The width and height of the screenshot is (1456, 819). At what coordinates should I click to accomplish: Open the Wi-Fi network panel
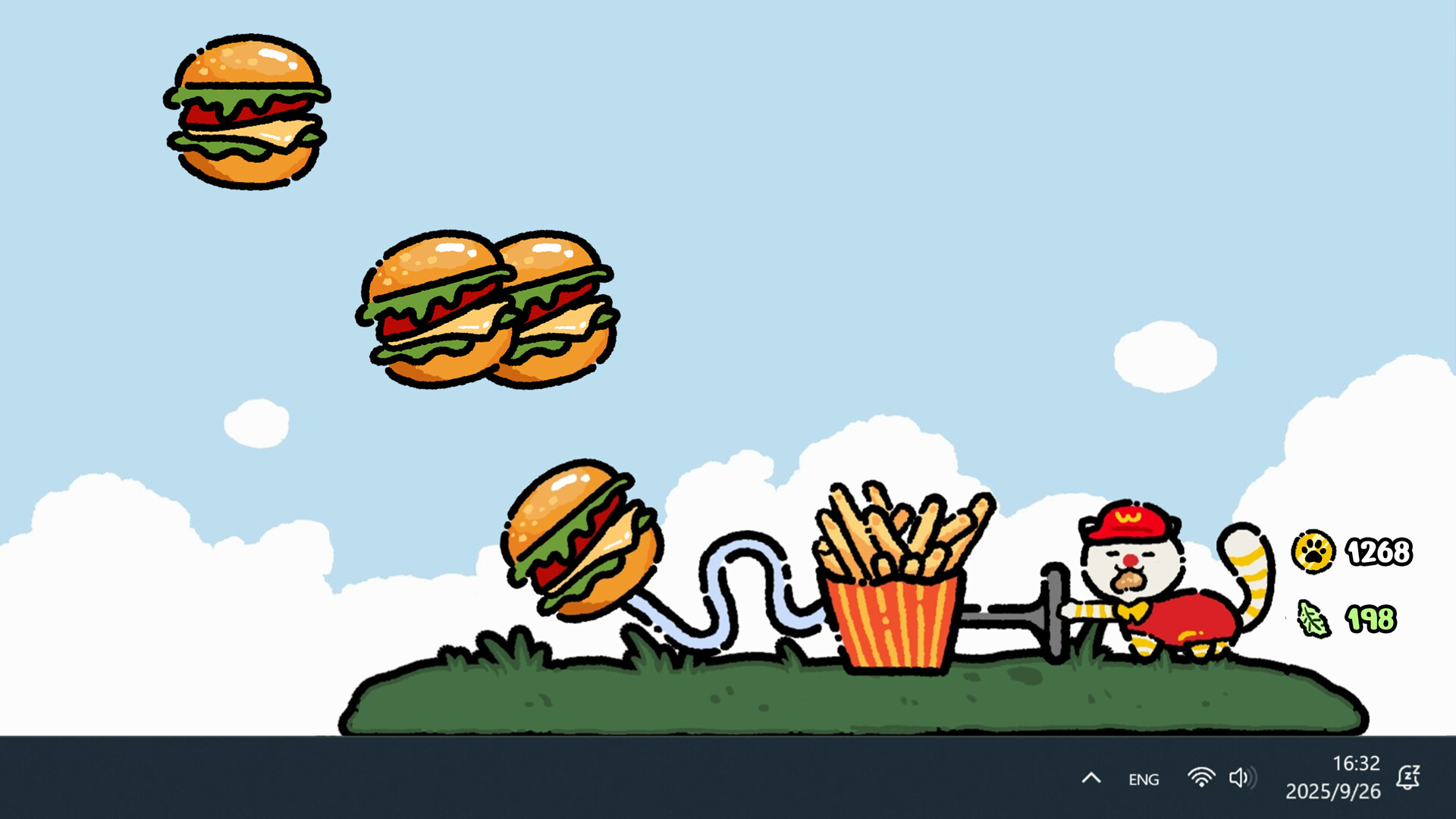[1201, 778]
